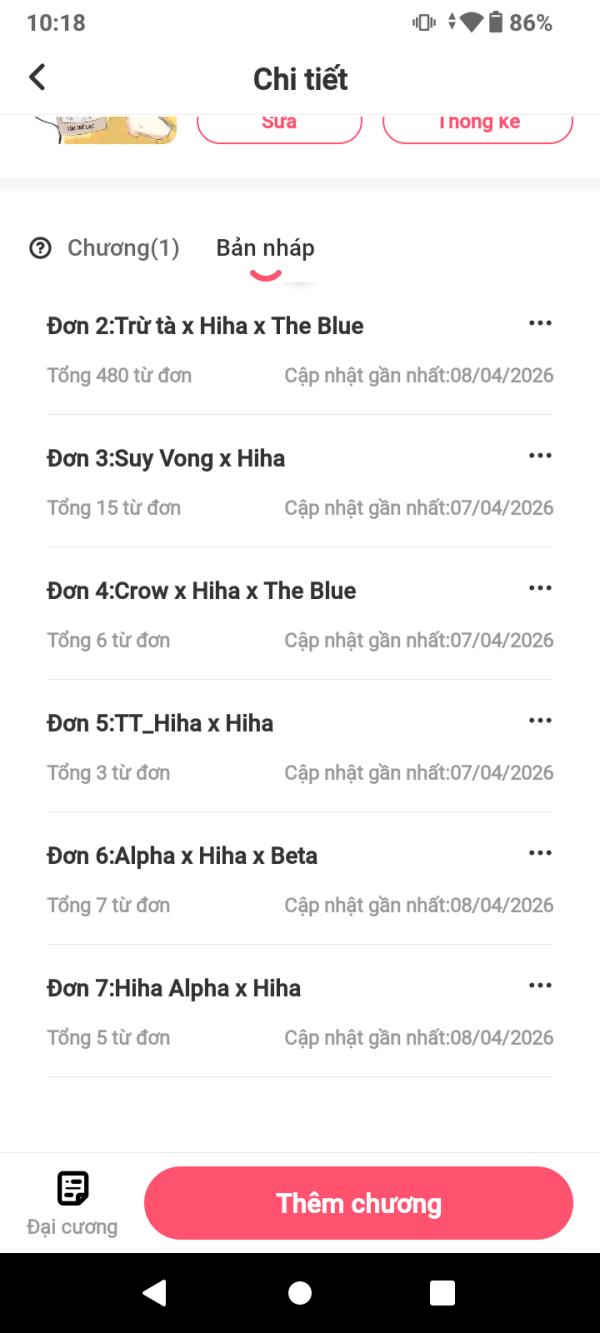Show the three-dot menu for Đơn 6
Image resolution: width=600 pixels, height=1333 pixels.
pyautogui.click(x=540, y=853)
